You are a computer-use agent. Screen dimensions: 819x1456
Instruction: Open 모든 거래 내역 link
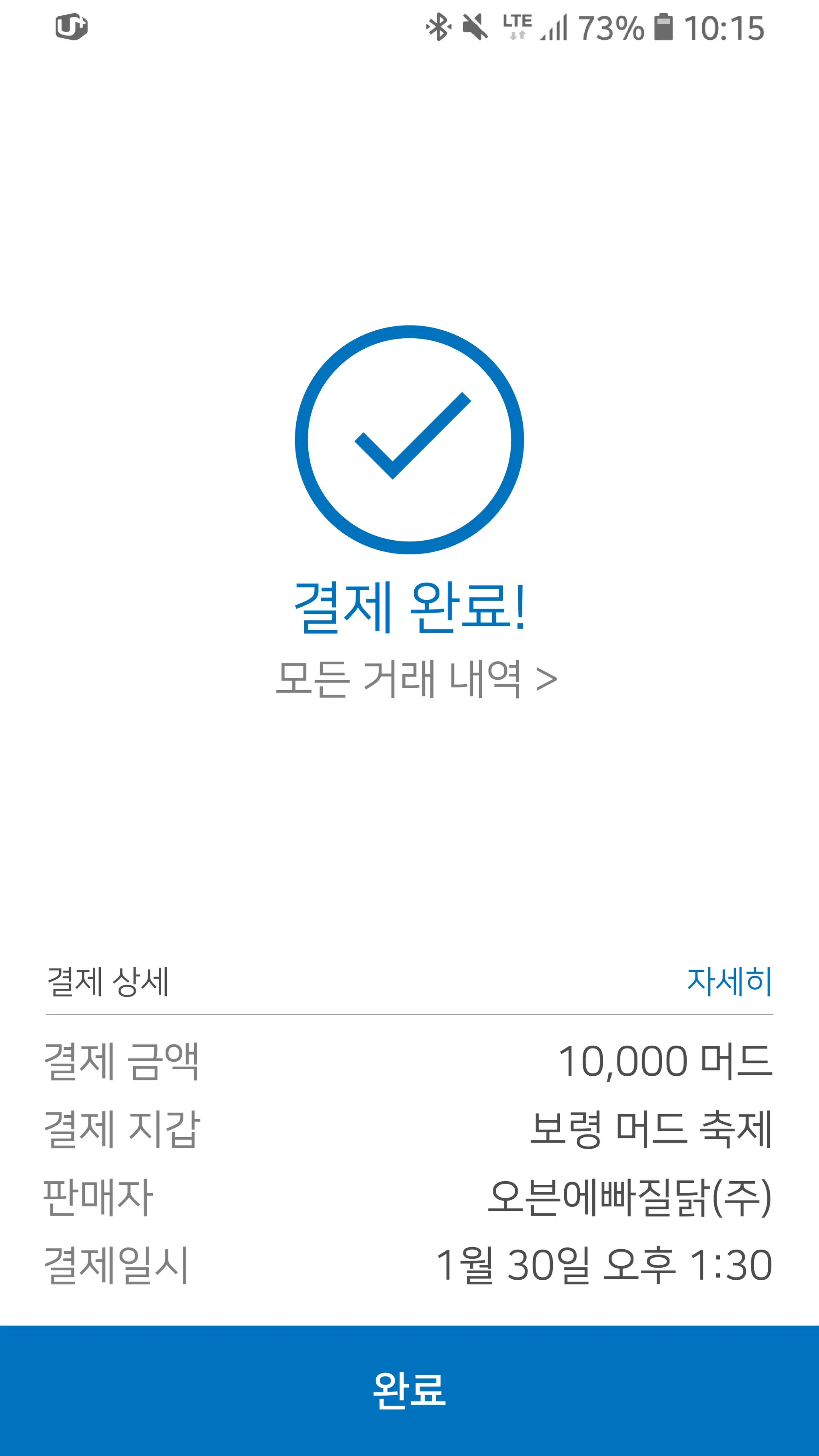(x=416, y=678)
